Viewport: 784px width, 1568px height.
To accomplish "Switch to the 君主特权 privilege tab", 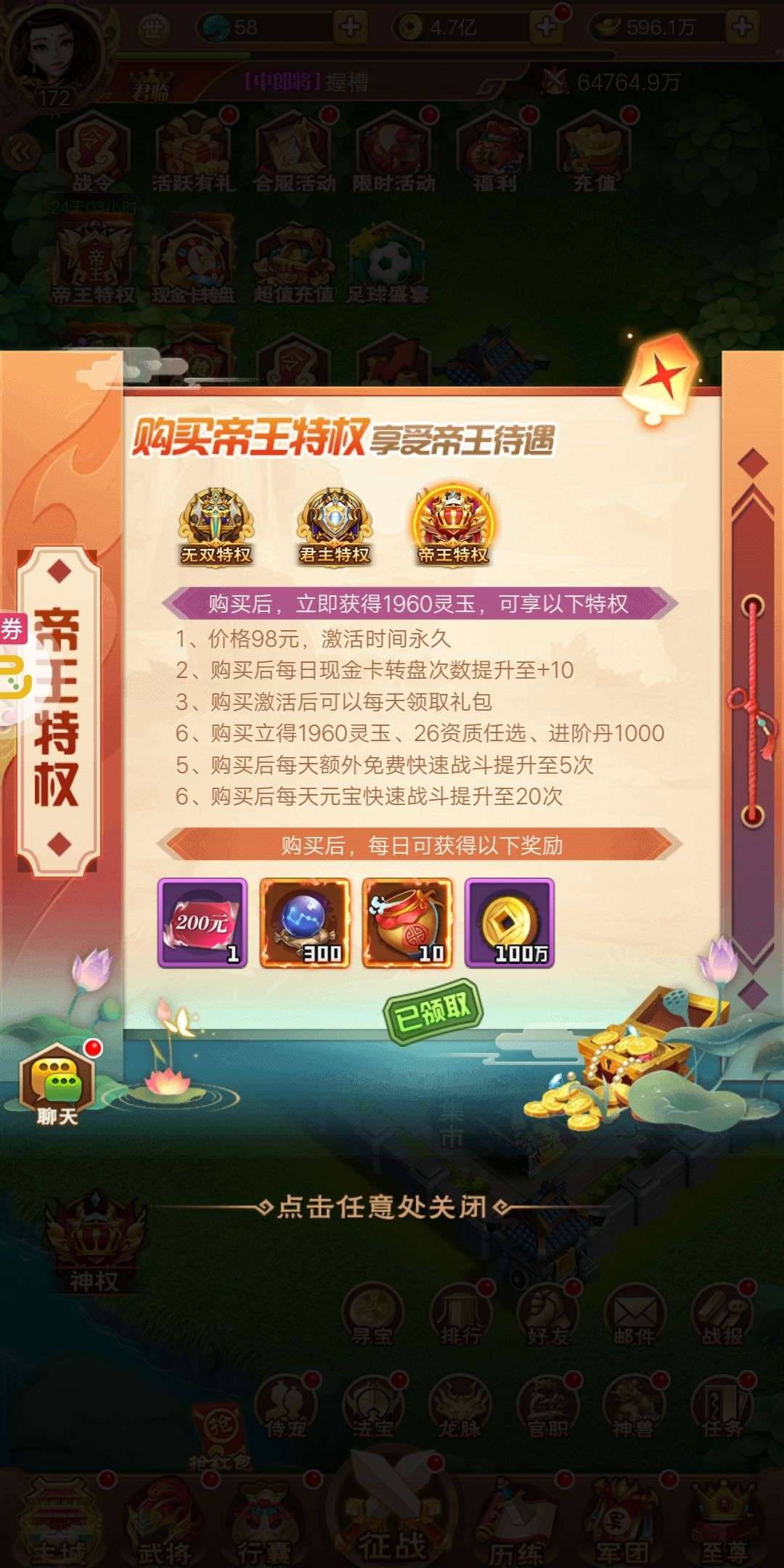I will 335,526.
